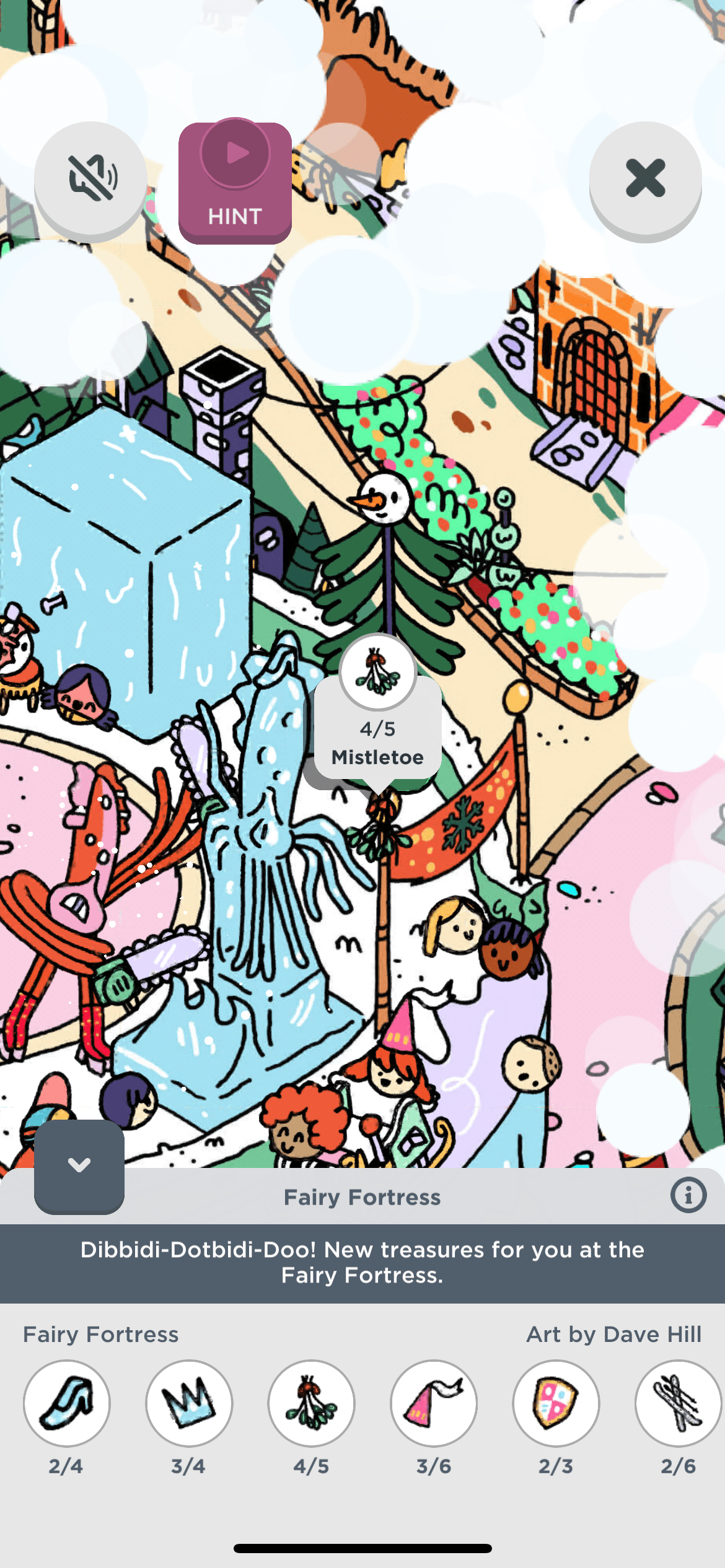The image size is (725, 1568).
Task: Toggle the muted sound button
Action: click(90, 180)
